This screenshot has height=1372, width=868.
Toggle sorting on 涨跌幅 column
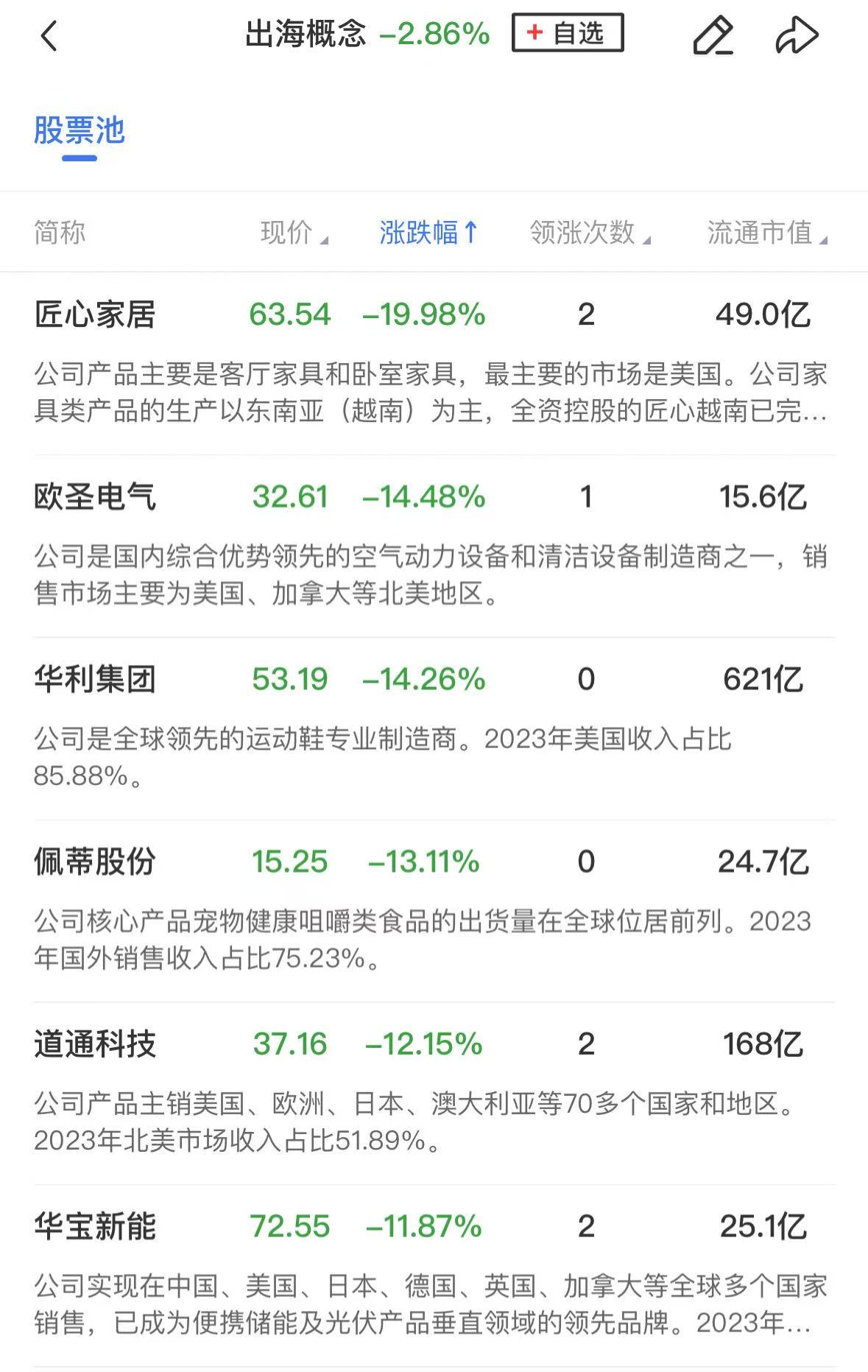[x=429, y=233]
